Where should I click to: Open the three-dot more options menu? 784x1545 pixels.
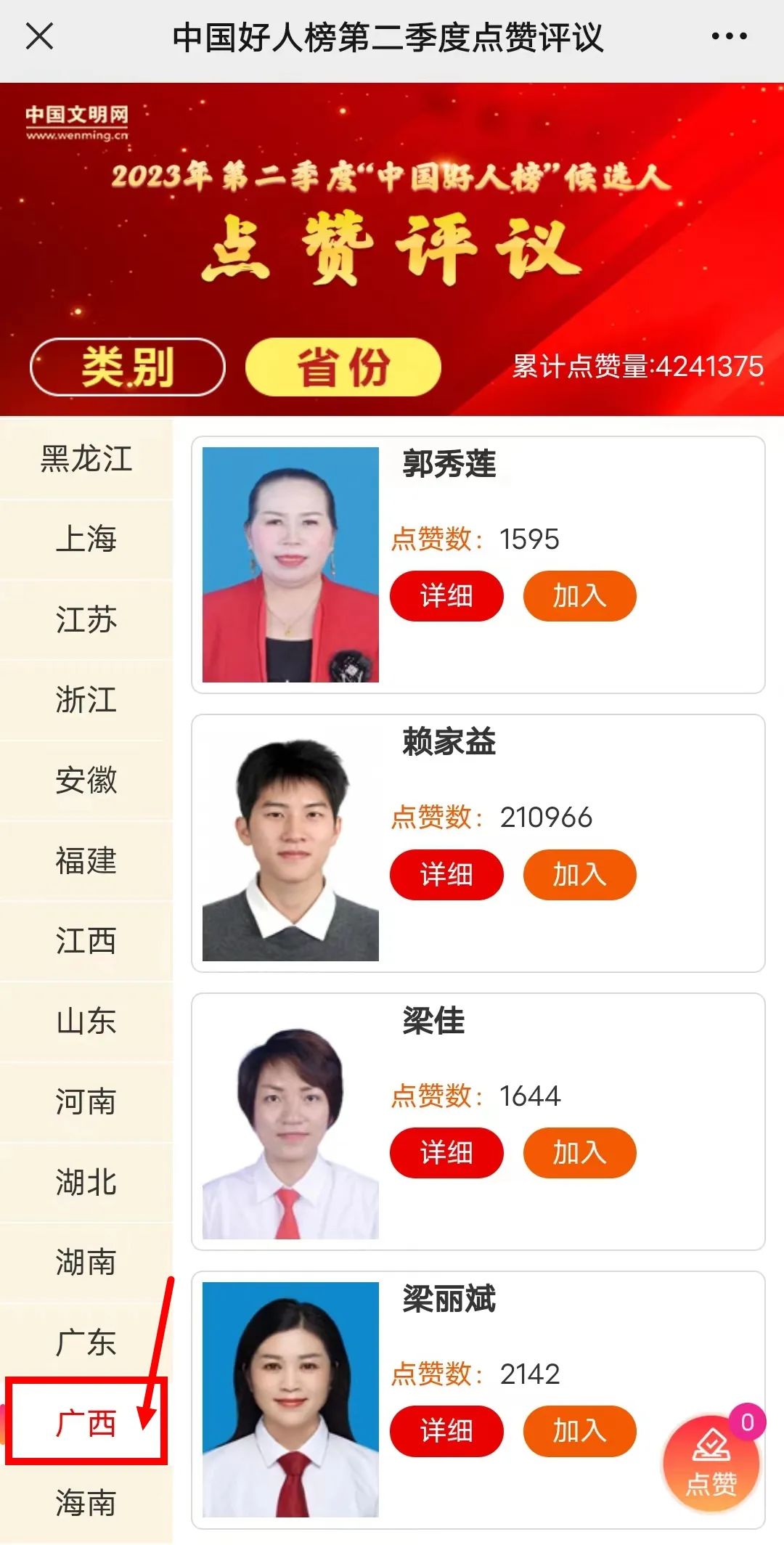(729, 36)
